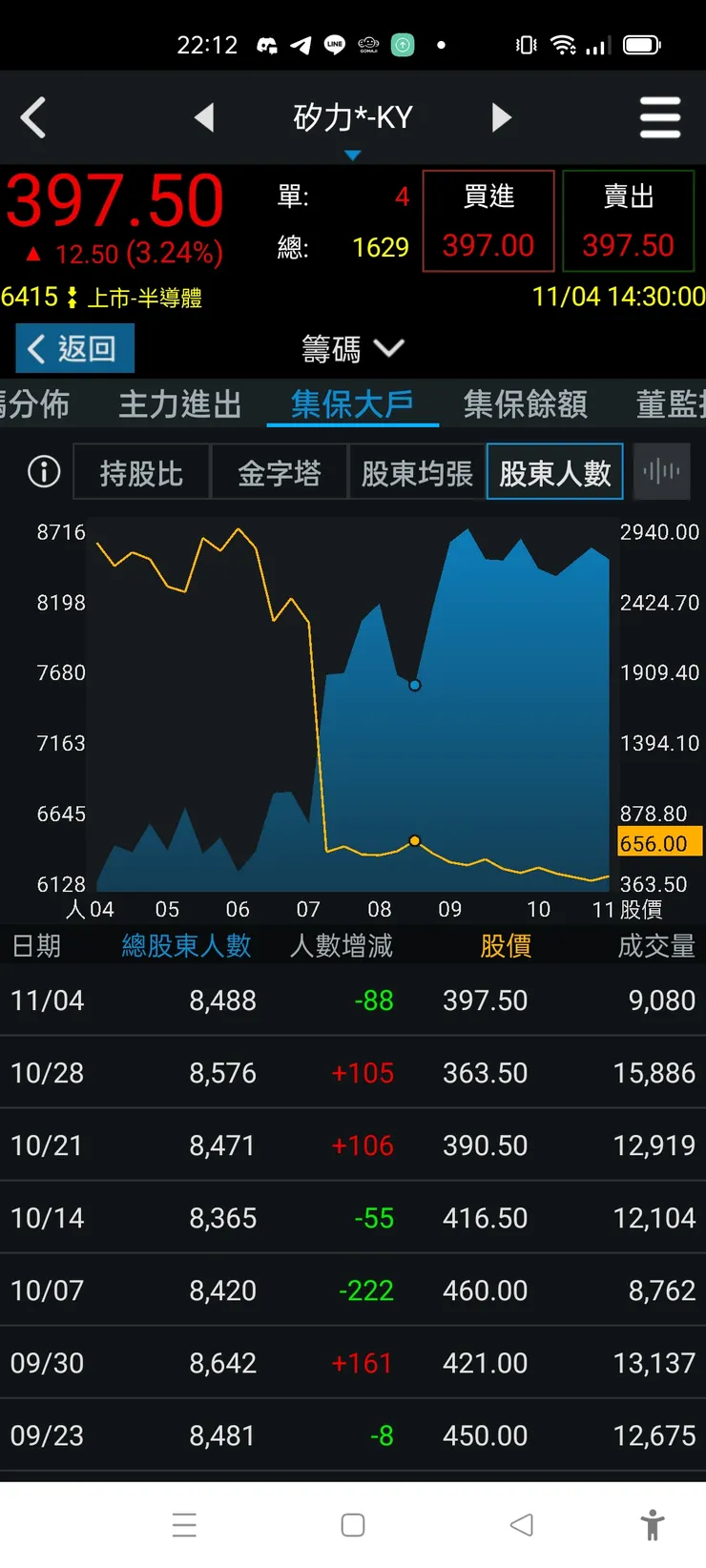Enable the 金字塔 view option
The width and height of the screenshot is (706, 1568).
(280, 470)
